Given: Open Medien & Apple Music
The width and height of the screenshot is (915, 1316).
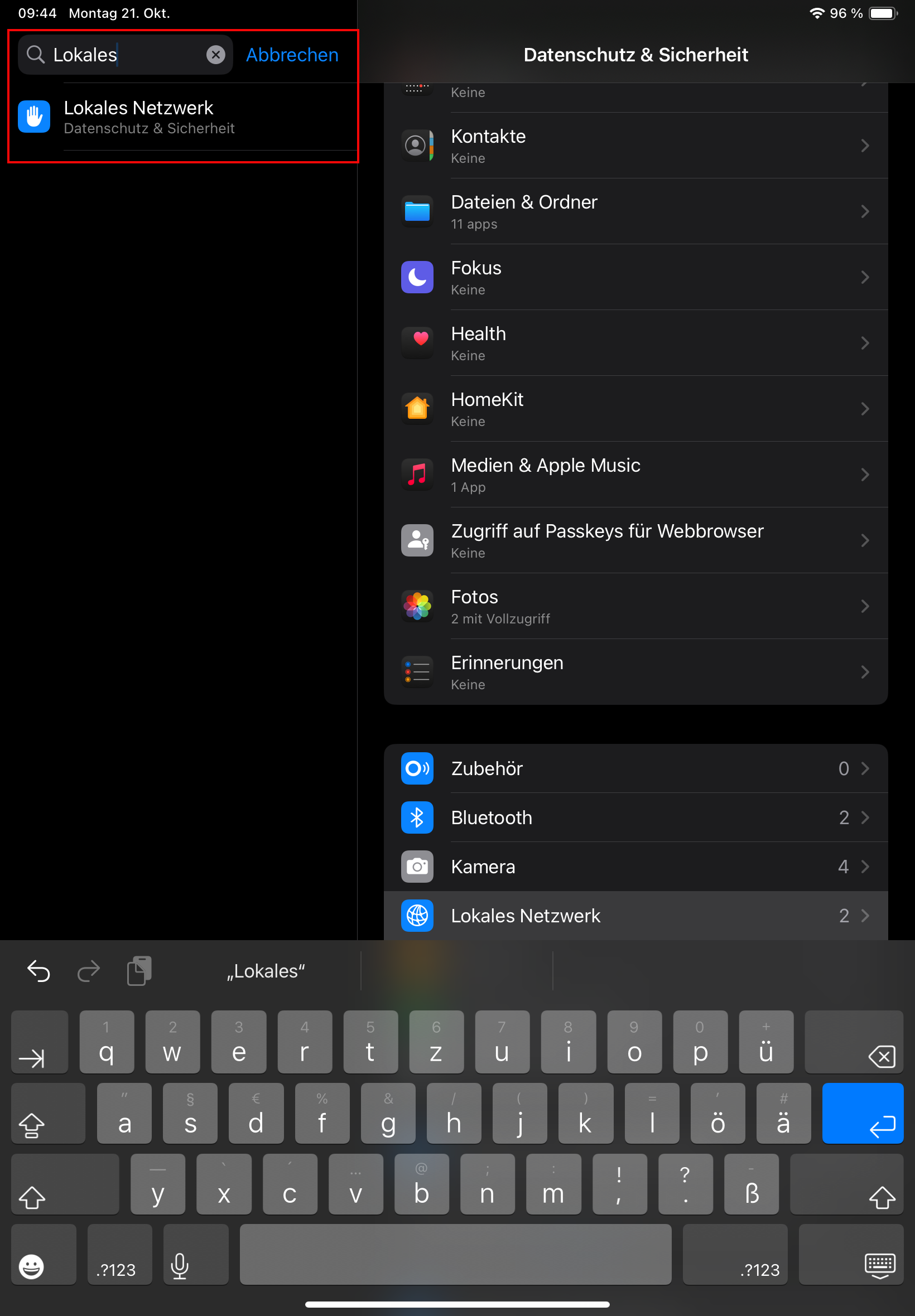Looking at the screenshot, I should pos(635,475).
